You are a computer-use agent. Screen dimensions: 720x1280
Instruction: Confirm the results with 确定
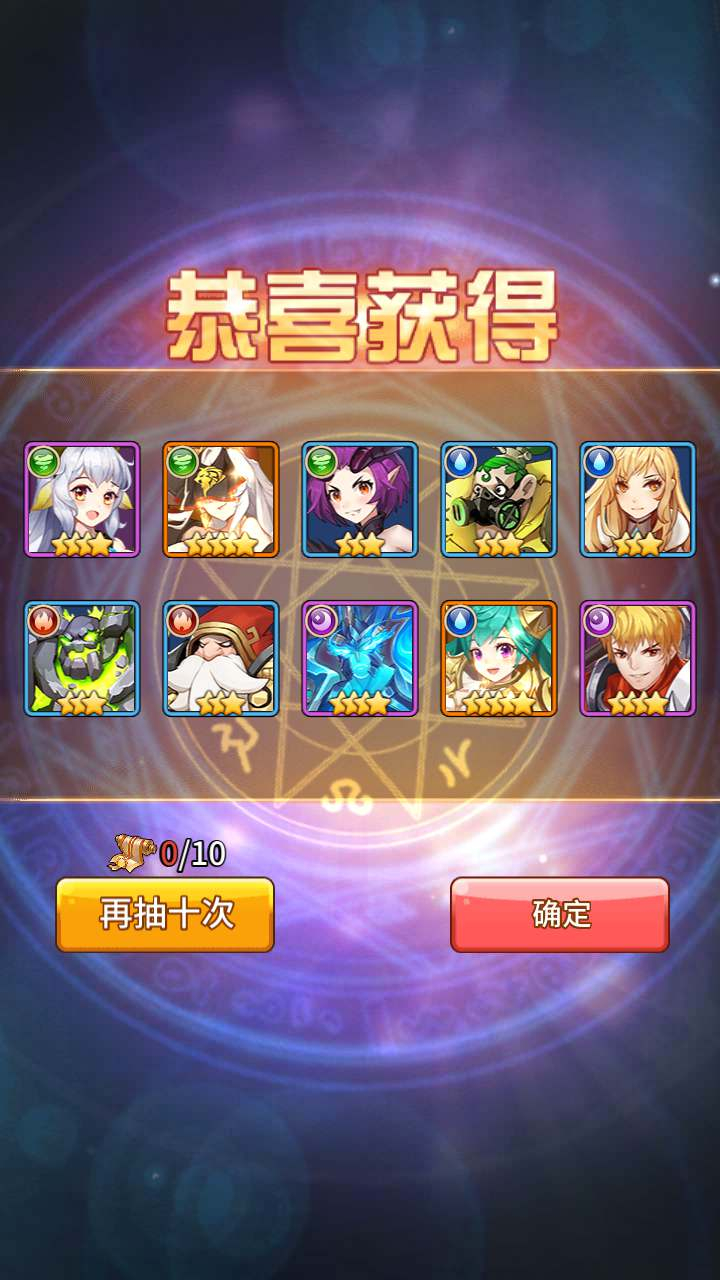[560, 914]
